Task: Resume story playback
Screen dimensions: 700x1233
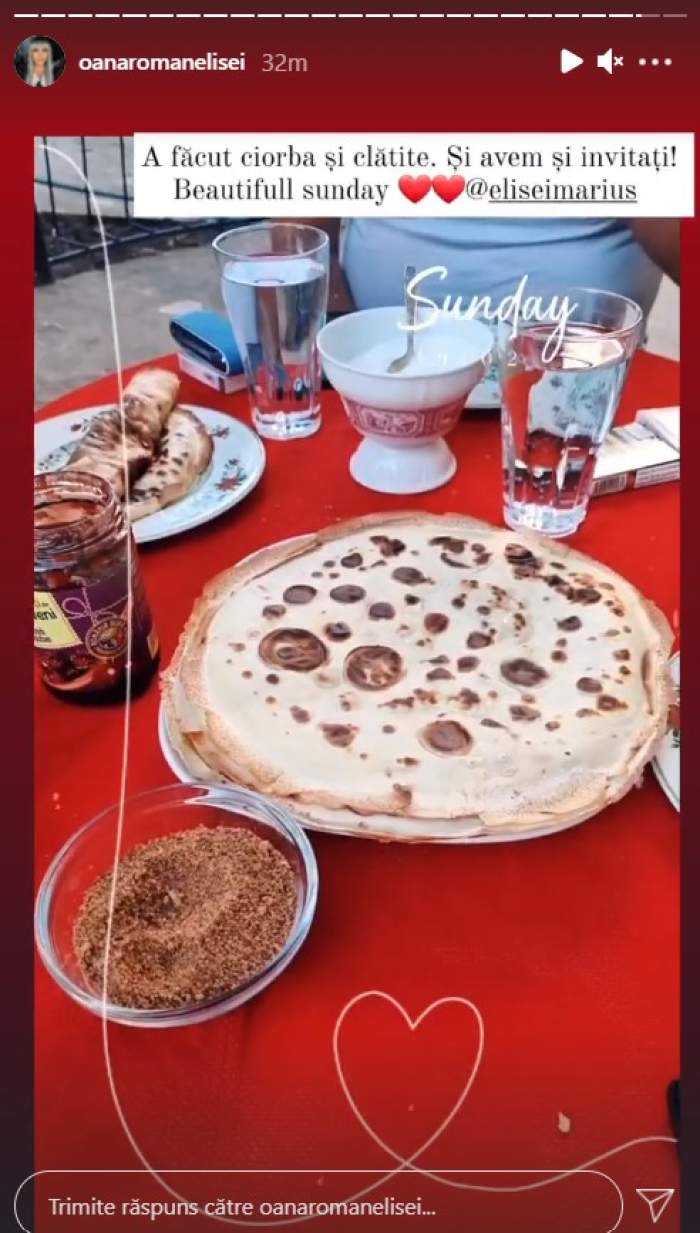Action: [571, 62]
